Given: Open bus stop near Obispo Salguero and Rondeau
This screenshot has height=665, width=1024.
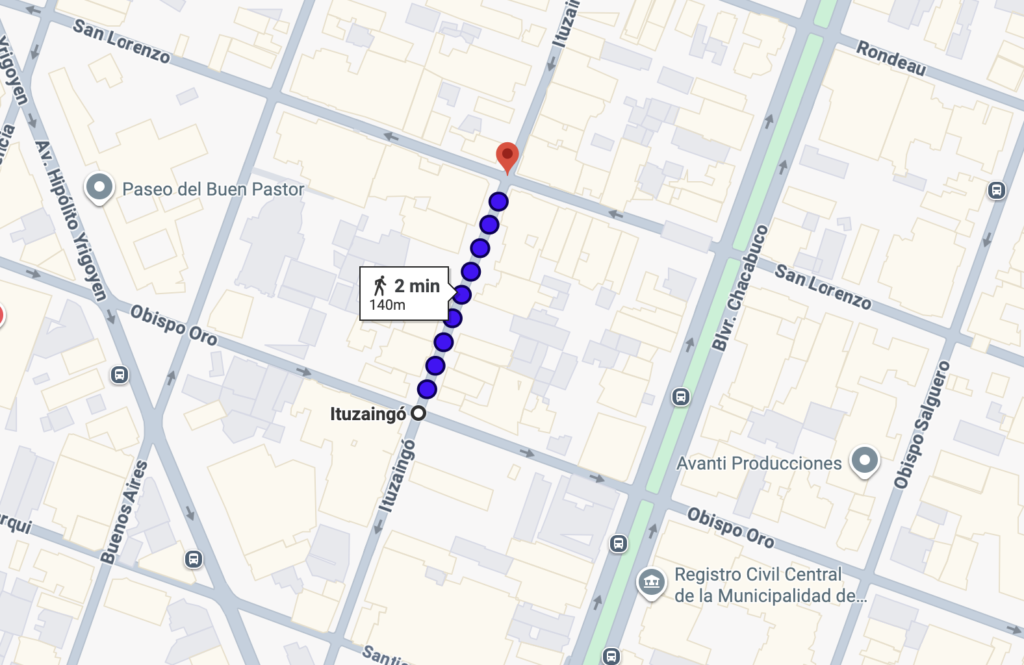Looking at the screenshot, I should click(x=996, y=190).
